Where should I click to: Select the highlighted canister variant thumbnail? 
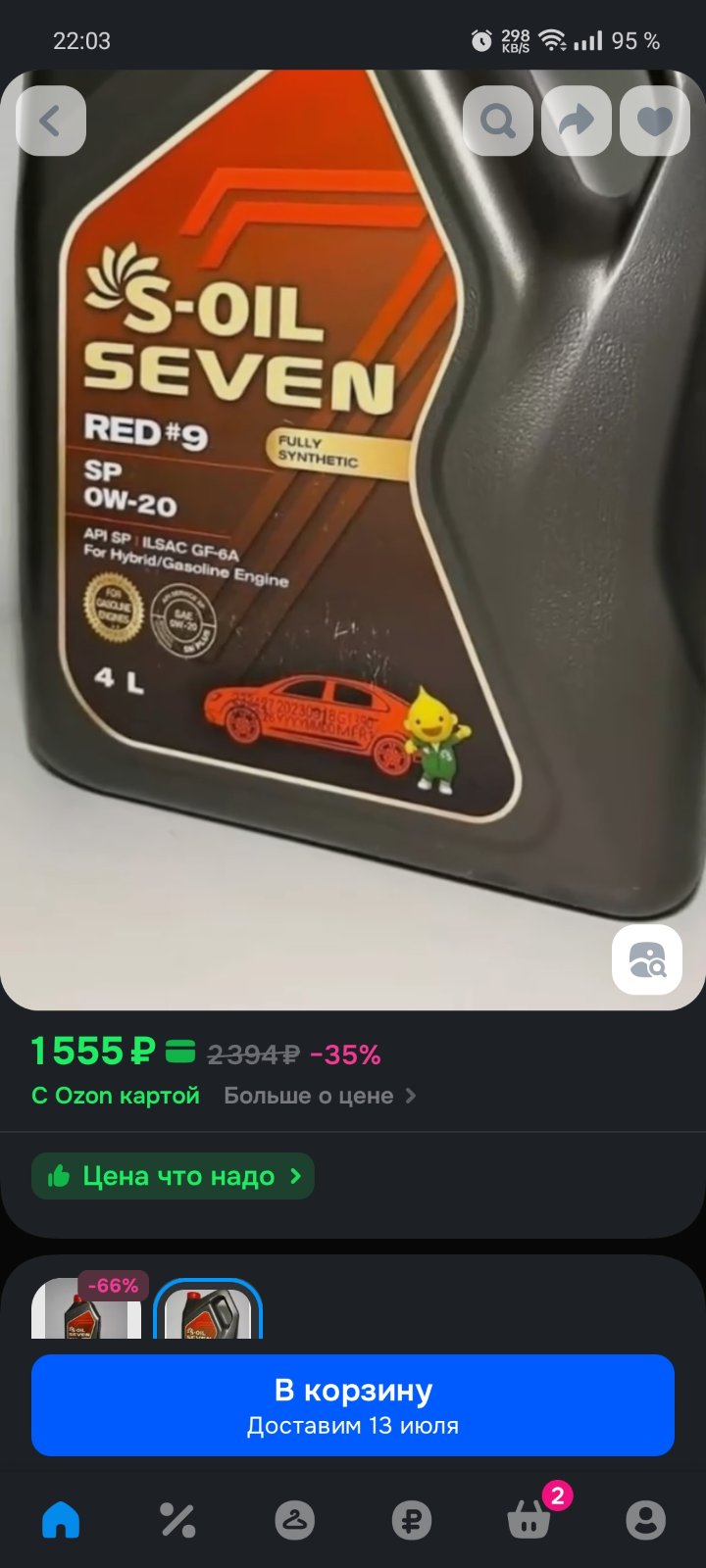[208, 1307]
